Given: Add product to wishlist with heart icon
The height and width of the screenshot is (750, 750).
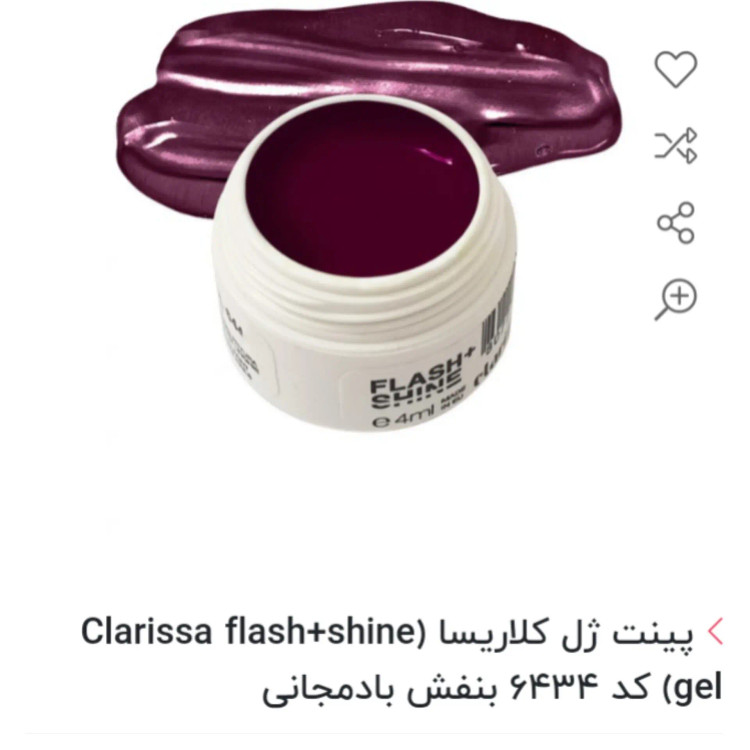Looking at the screenshot, I should click(x=675, y=69).
